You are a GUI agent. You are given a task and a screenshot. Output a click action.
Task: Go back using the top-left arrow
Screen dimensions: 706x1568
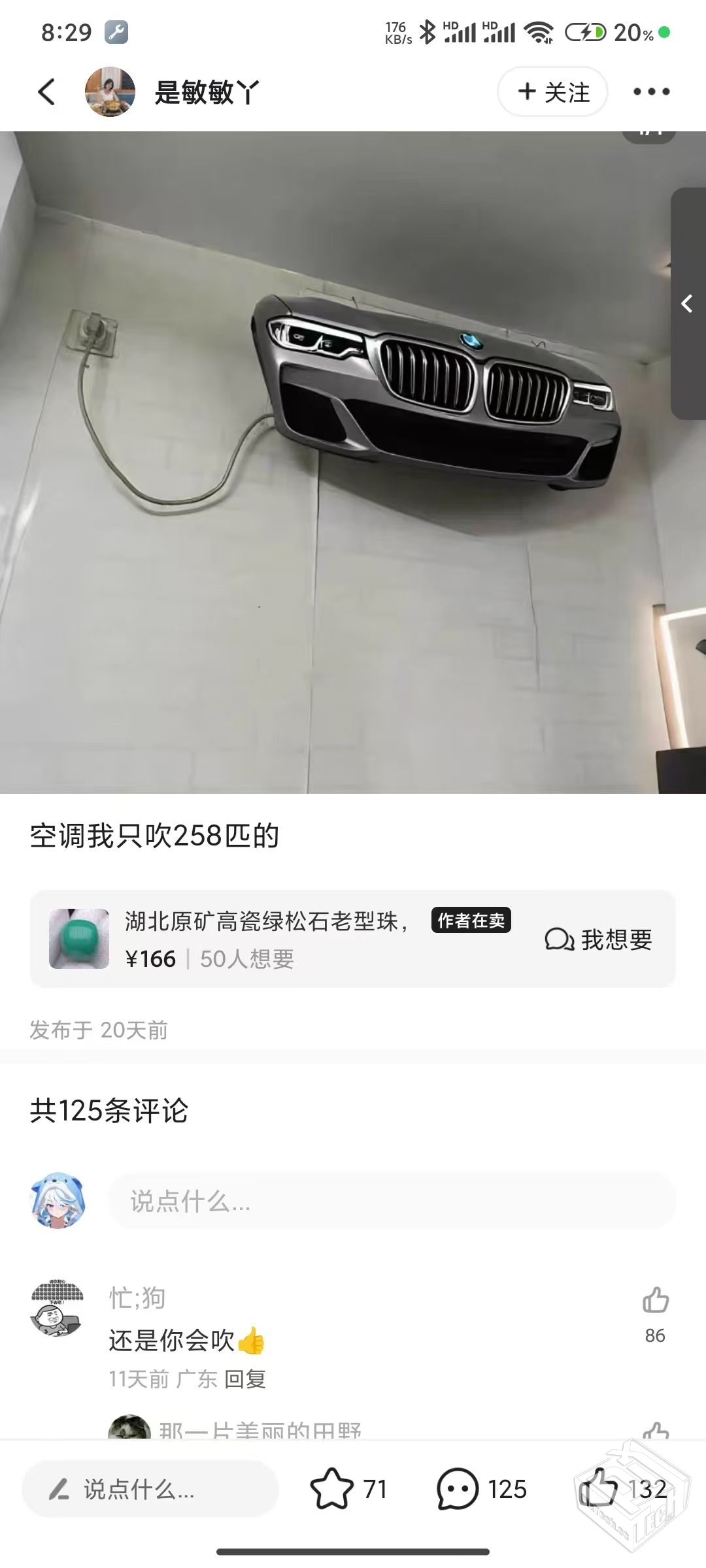point(46,92)
